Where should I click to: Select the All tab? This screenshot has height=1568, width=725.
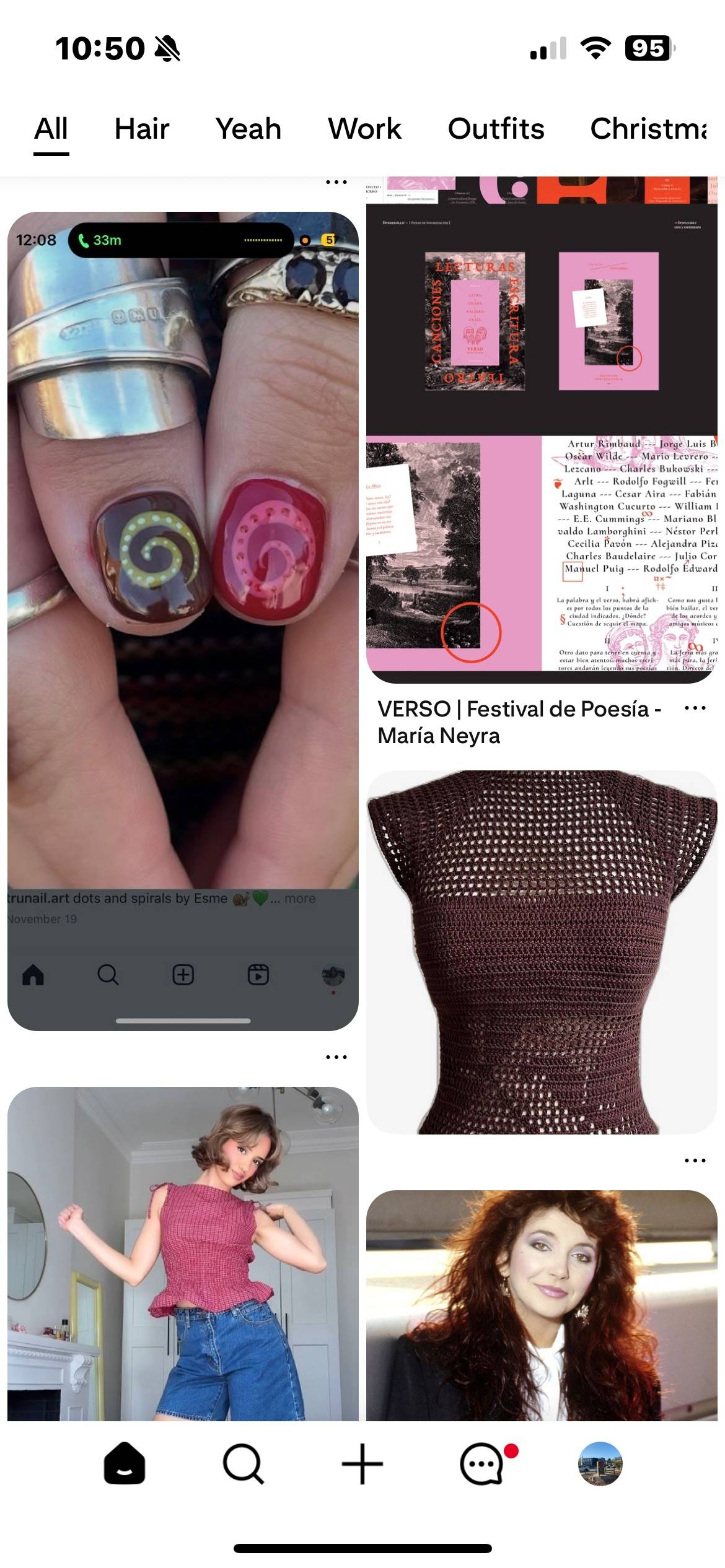51,129
